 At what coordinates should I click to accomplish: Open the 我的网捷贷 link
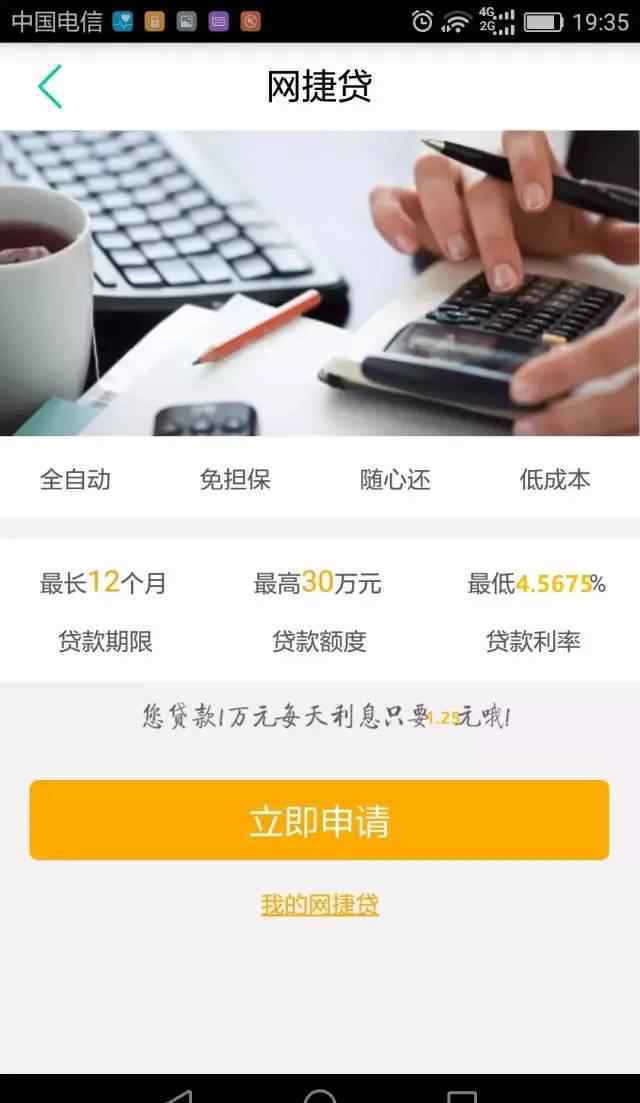(x=320, y=904)
